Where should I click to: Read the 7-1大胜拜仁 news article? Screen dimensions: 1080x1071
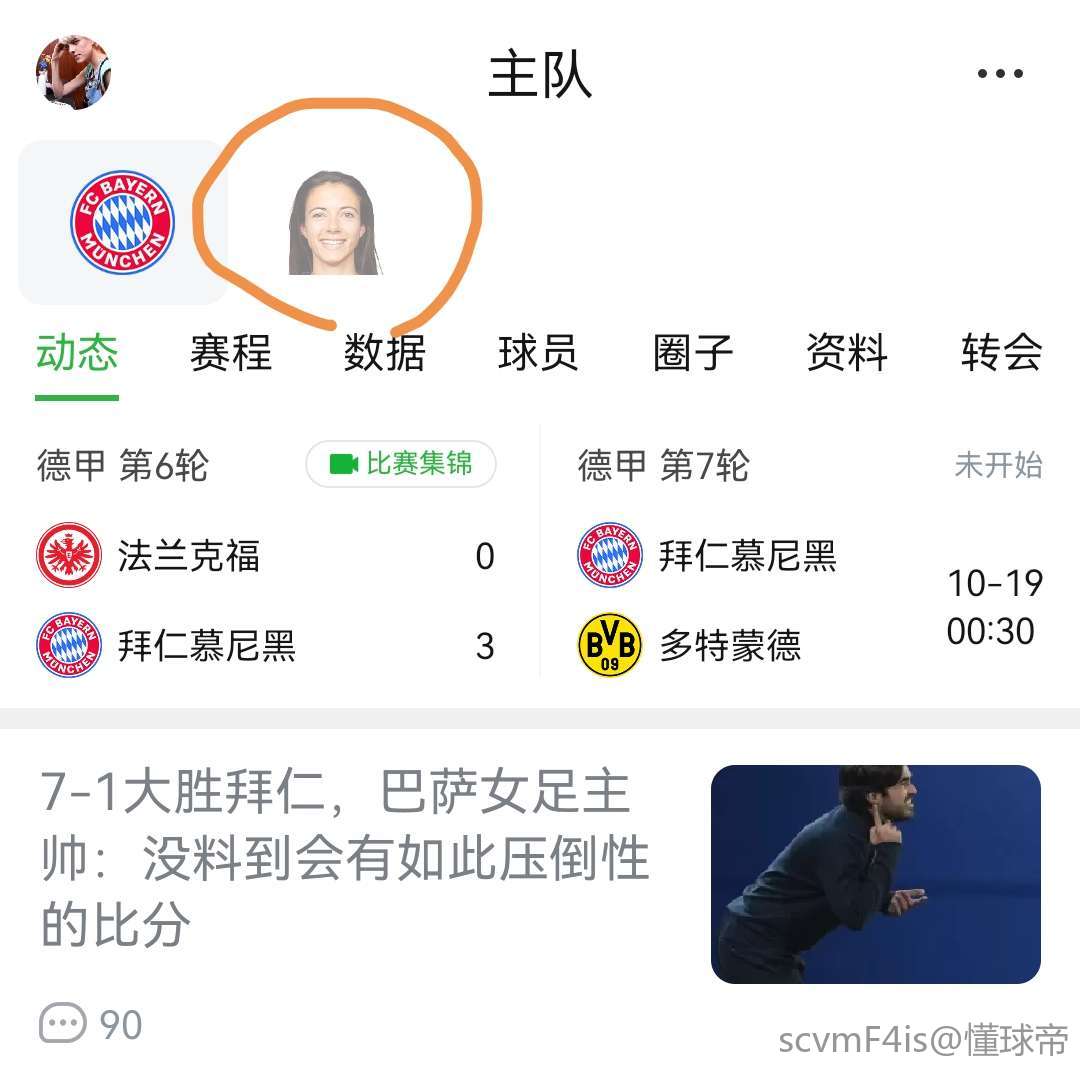click(x=345, y=858)
